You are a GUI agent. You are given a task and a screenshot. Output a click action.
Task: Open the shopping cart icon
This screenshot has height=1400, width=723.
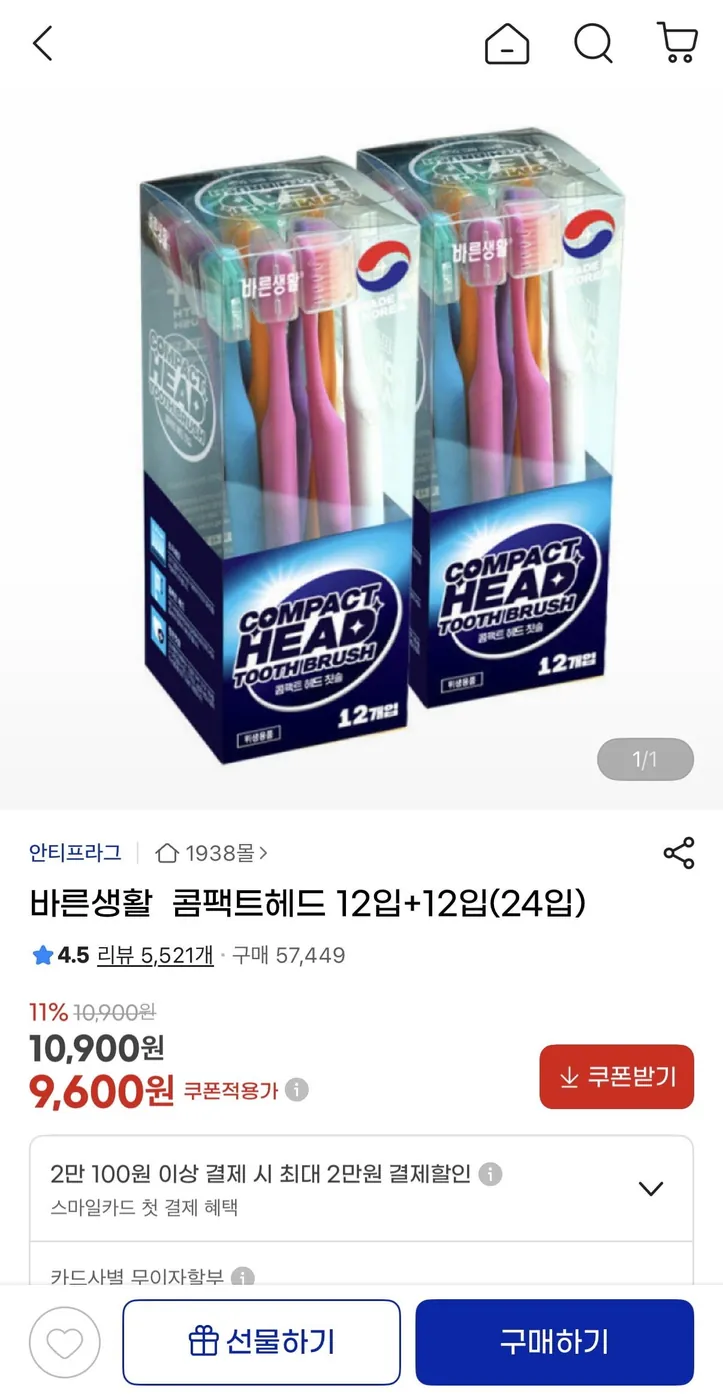[x=678, y=44]
